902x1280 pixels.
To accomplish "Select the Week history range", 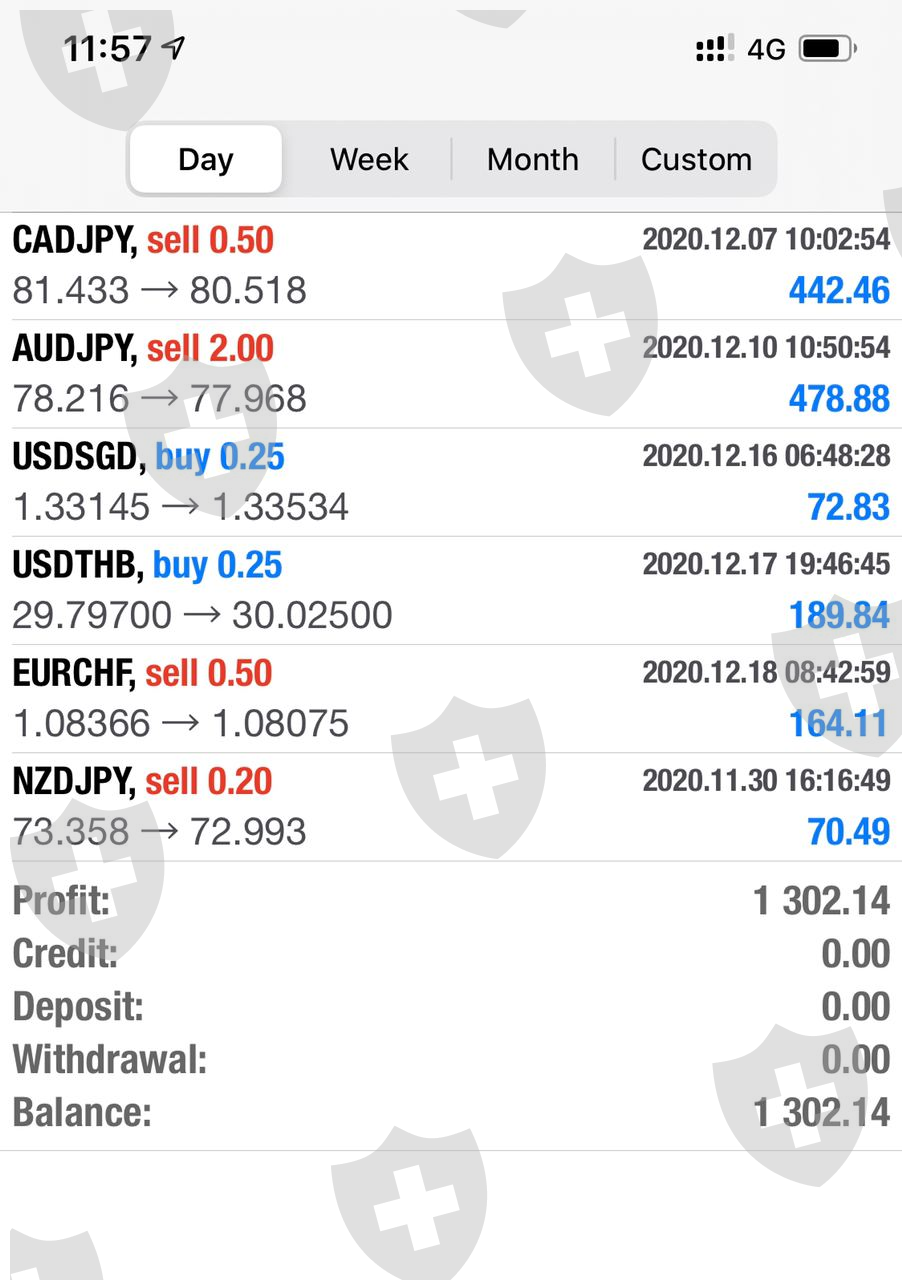I will pyautogui.click(x=369, y=159).
